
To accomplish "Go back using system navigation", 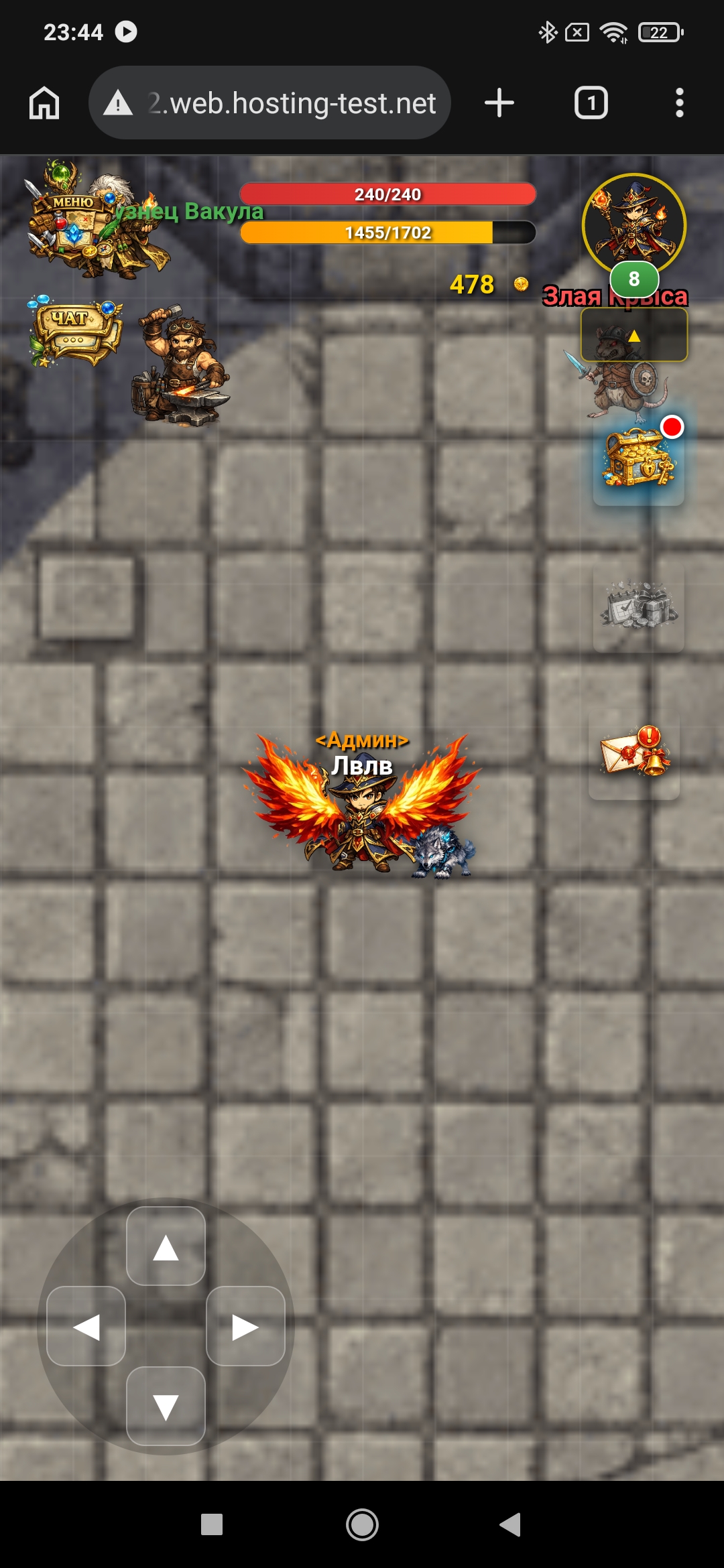I will (x=511, y=1524).
